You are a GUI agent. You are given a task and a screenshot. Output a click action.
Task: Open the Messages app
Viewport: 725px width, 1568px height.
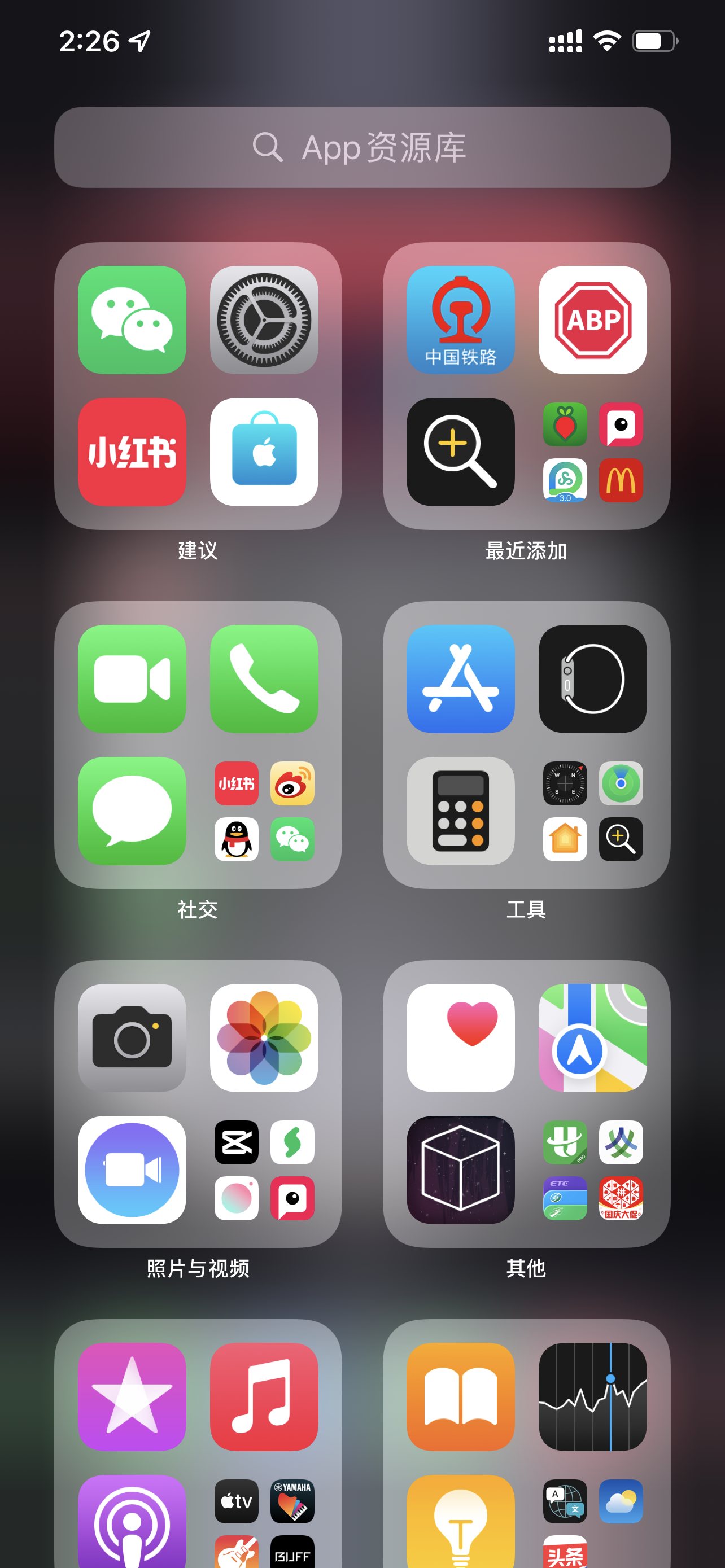(x=132, y=811)
